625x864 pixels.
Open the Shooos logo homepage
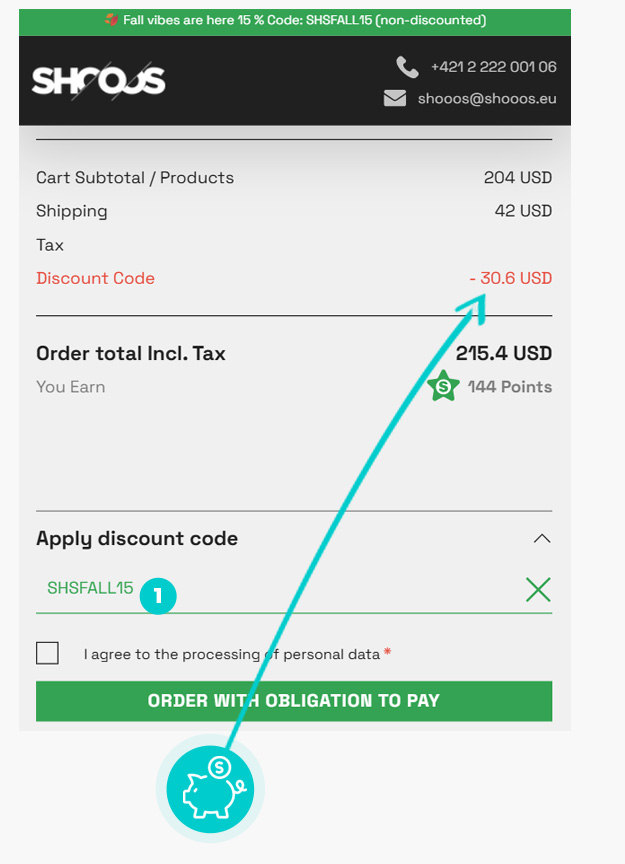[x=98, y=81]
